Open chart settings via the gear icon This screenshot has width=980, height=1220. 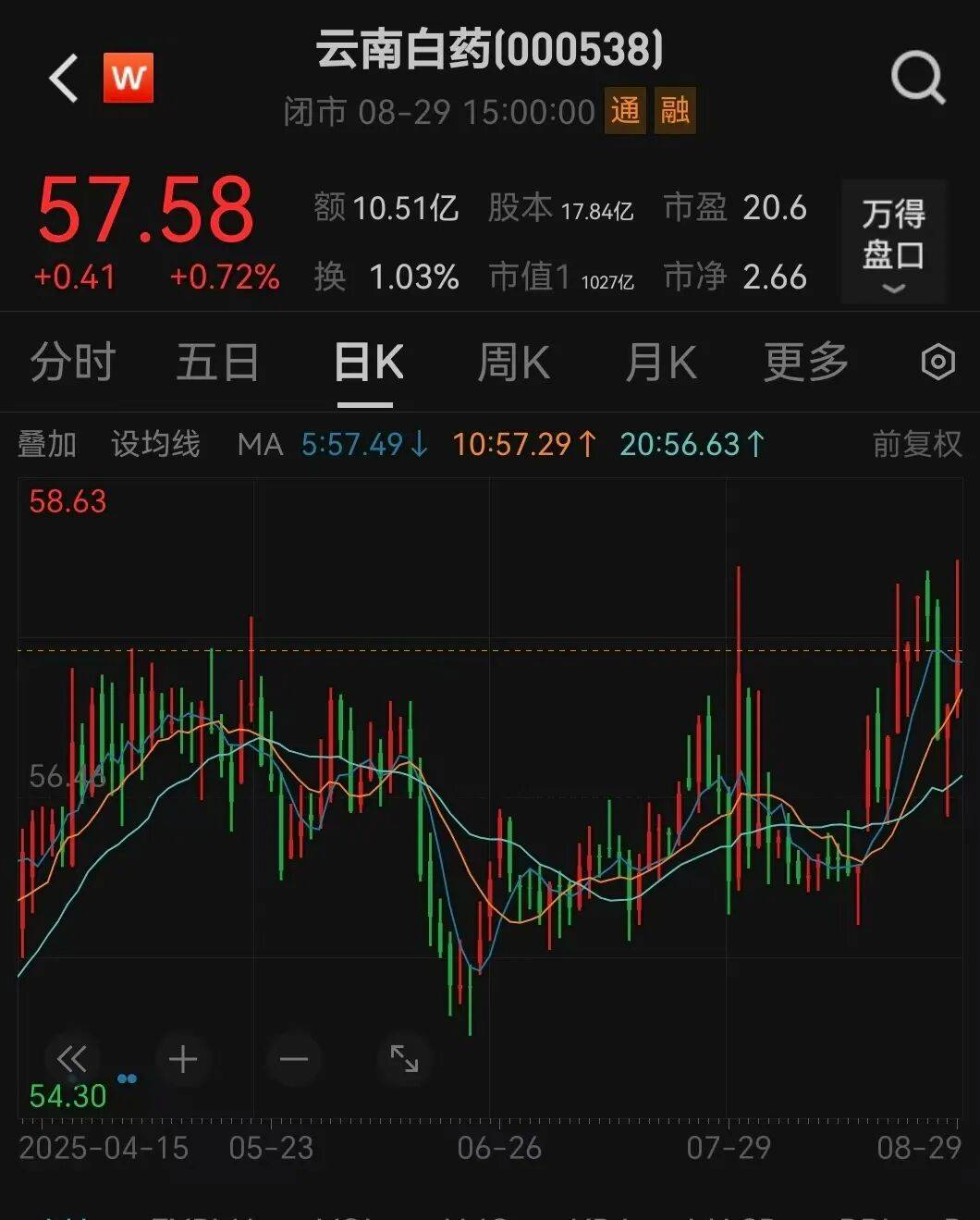(937, 362)
